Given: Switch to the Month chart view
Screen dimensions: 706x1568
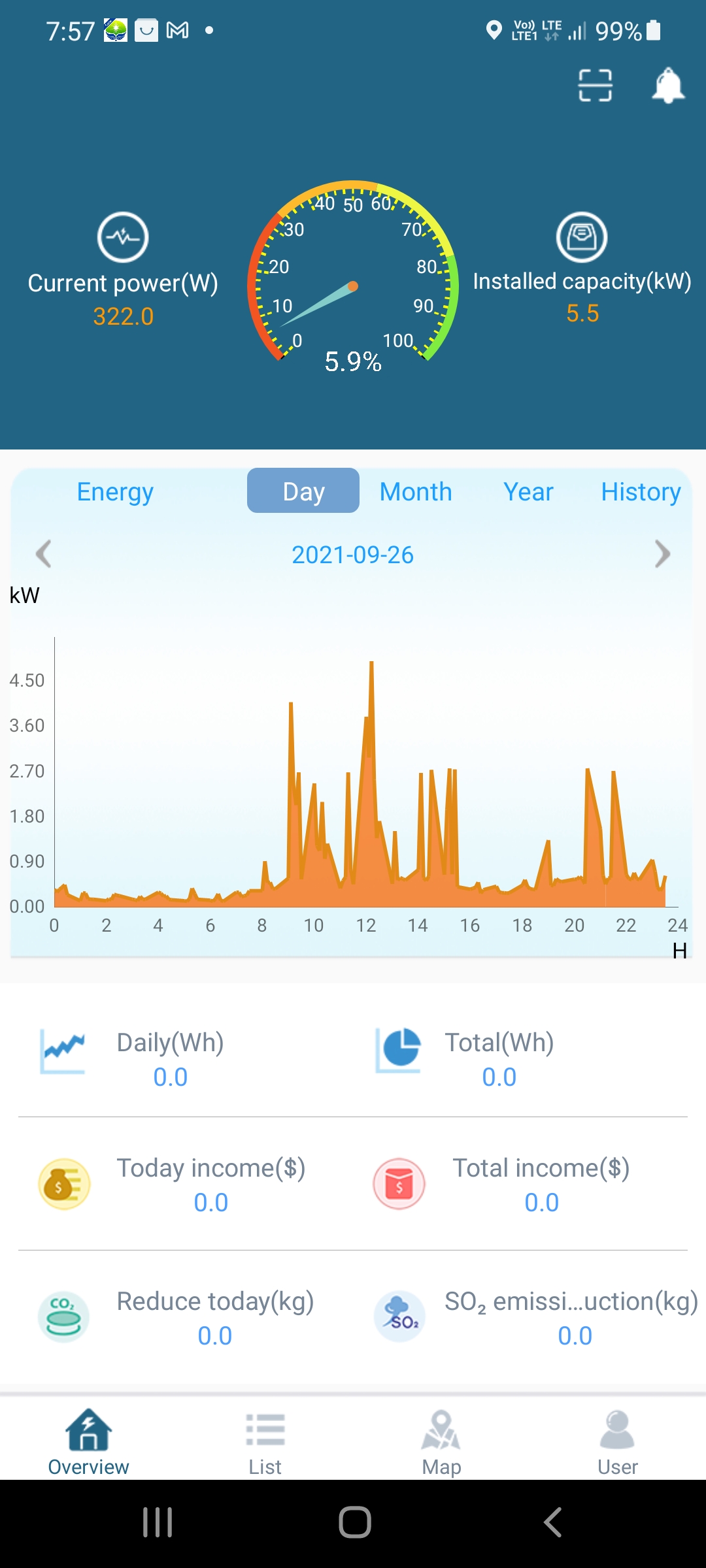Looking at the screenshot, I should [416, 491].
